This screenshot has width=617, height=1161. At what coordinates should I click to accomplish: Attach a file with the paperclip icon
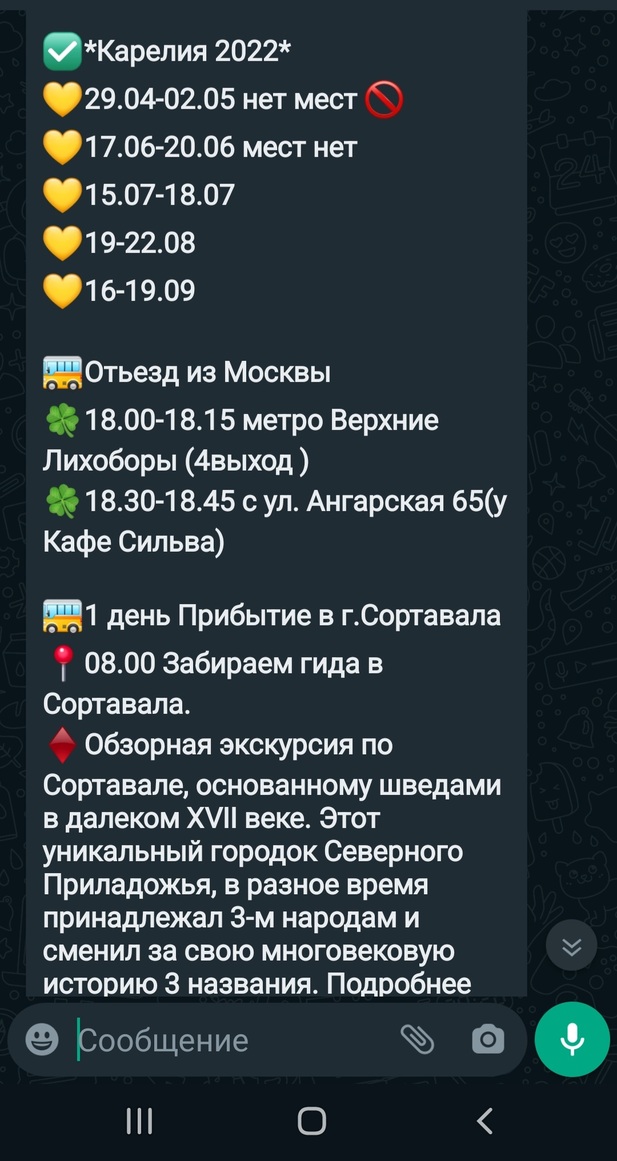tap(417, 1040)
